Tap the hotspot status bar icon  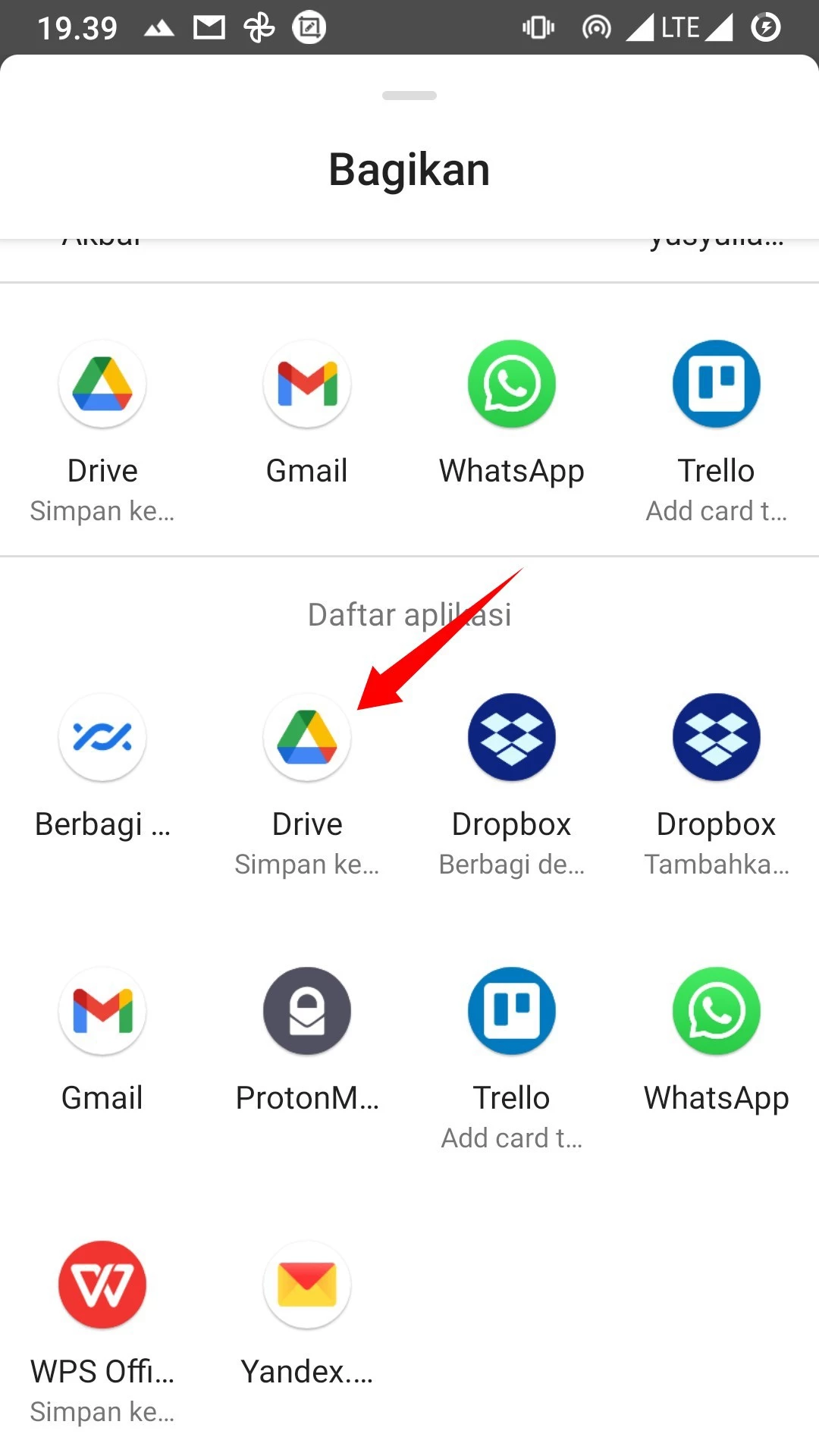click(597, 27)
